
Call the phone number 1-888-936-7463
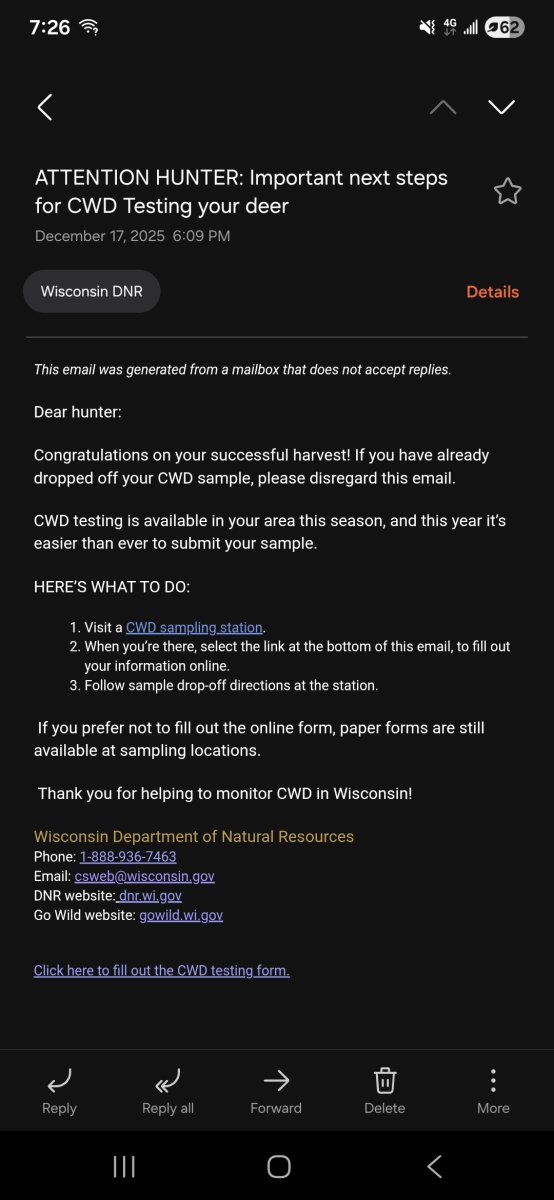[x=128, y=856]
